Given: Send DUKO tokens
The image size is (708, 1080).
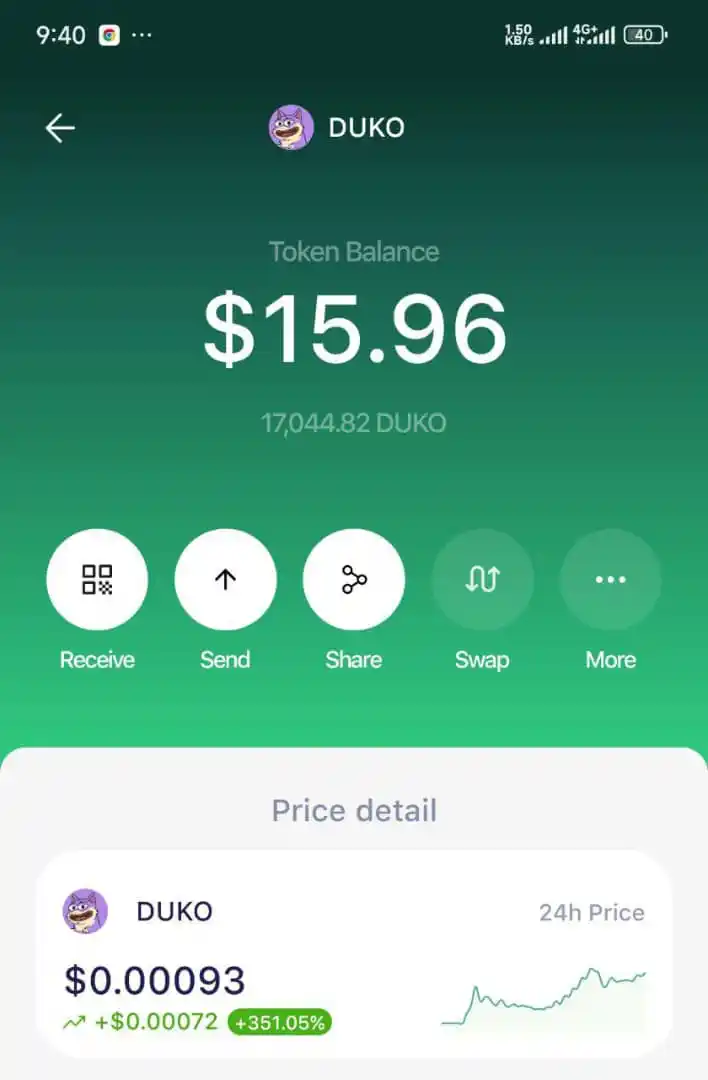Looking at the screenshot, I should tap(225, 580).
